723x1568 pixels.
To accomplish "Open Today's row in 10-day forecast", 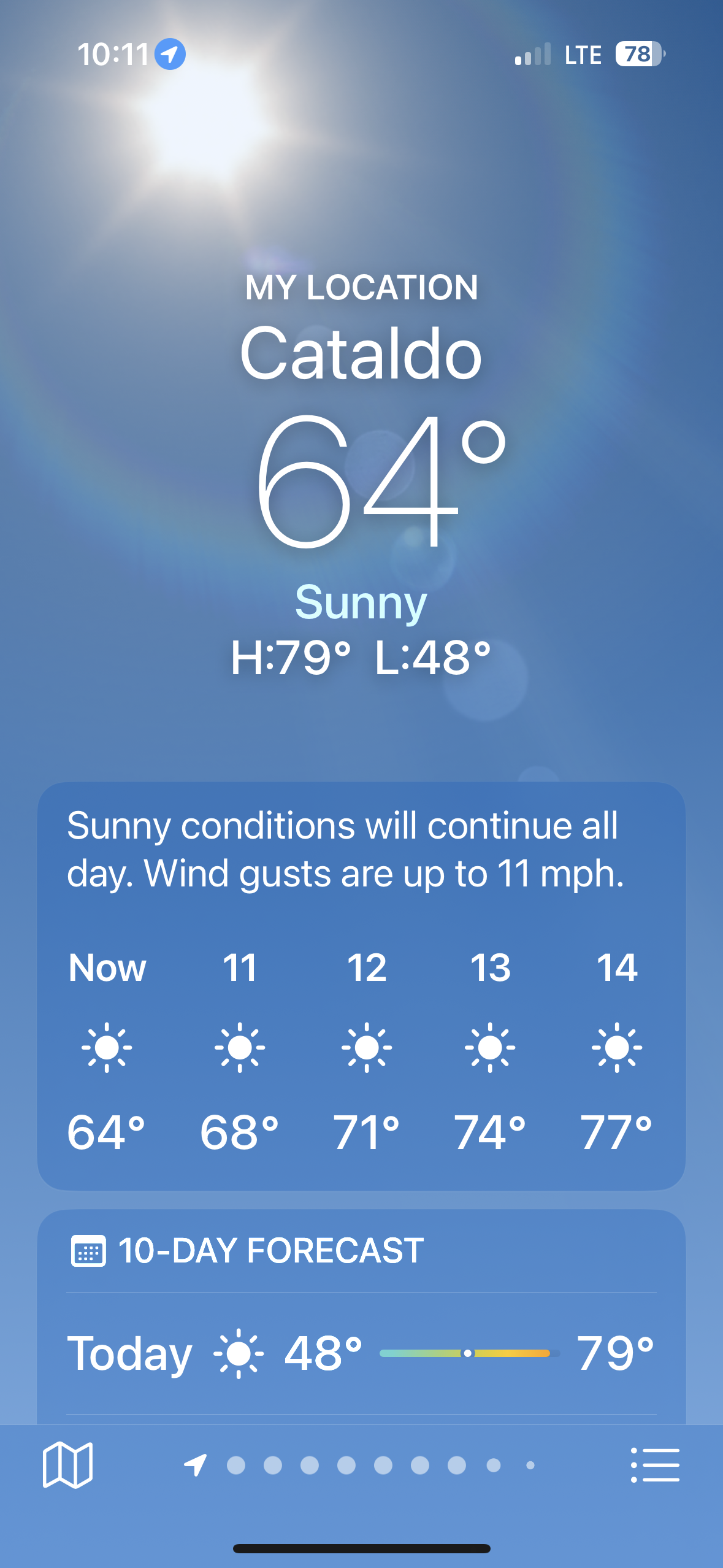I will [x=361, y=1353].
